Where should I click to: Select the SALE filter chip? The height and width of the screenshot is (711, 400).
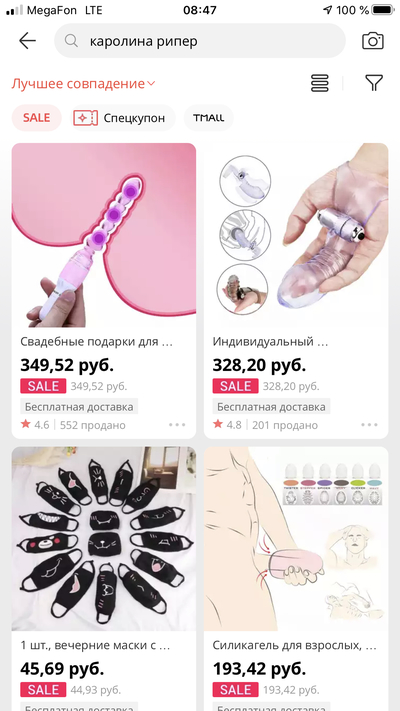coord(36,118)
